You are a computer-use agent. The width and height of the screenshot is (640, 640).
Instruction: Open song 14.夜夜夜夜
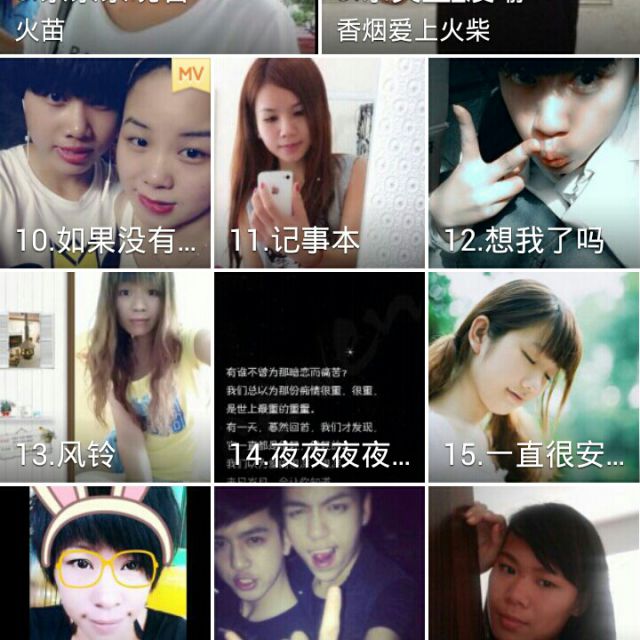pos(320,377)
